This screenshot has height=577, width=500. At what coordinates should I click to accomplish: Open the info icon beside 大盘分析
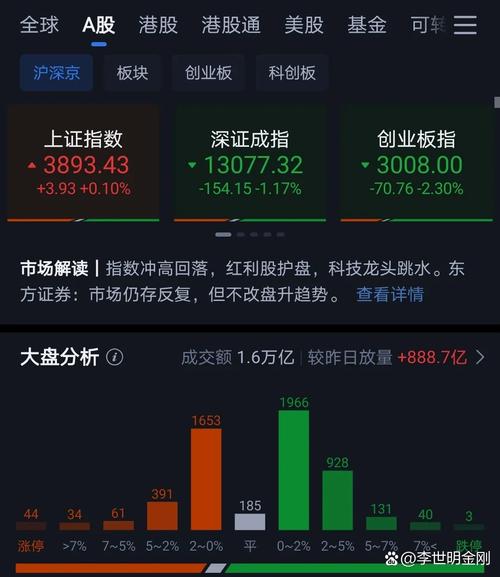pyautogui.click(x=114, y=357)
